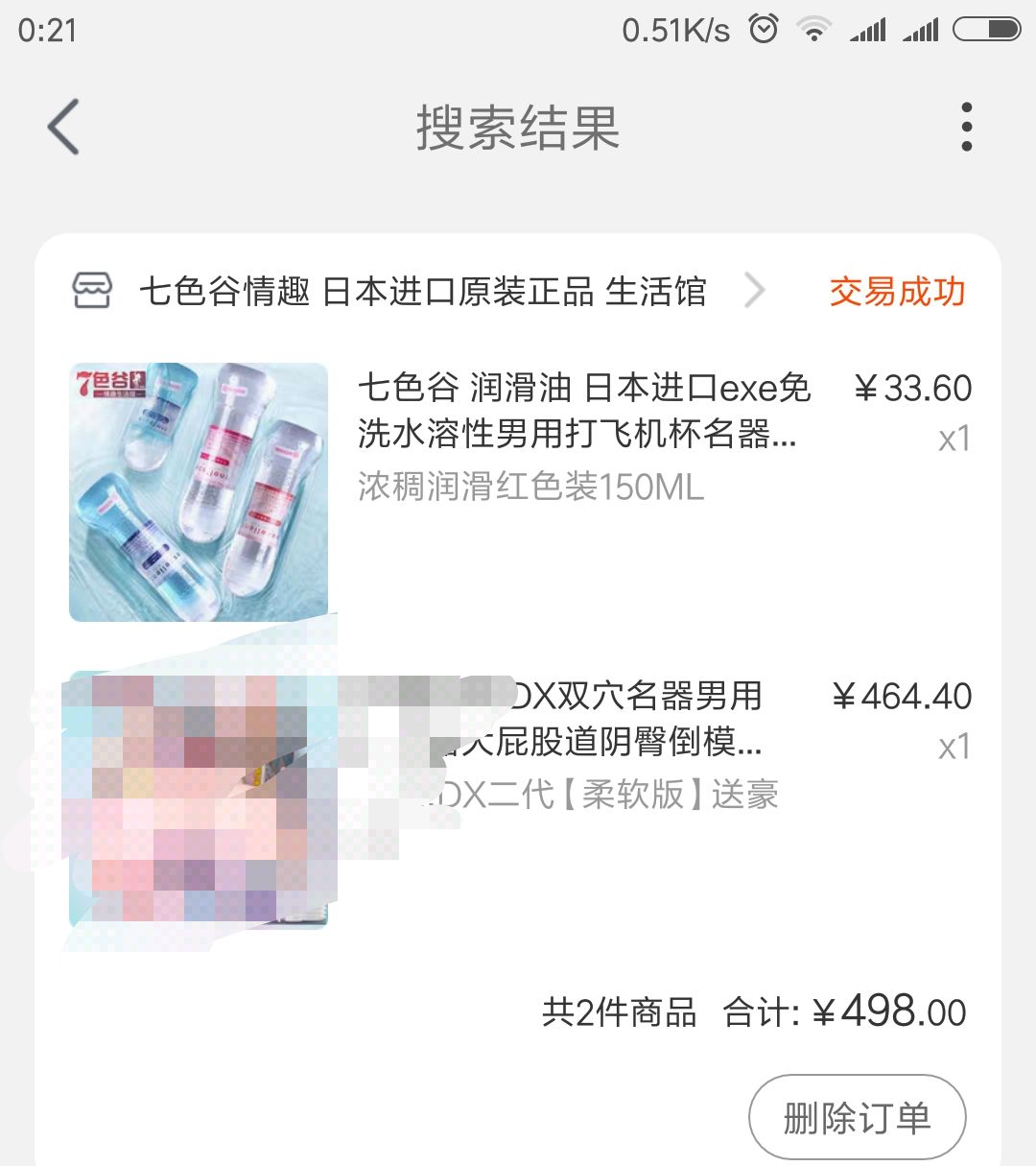Open the lubricant bottles product thumbnail
1036x1166 pixels.
[x=198, y=489]
